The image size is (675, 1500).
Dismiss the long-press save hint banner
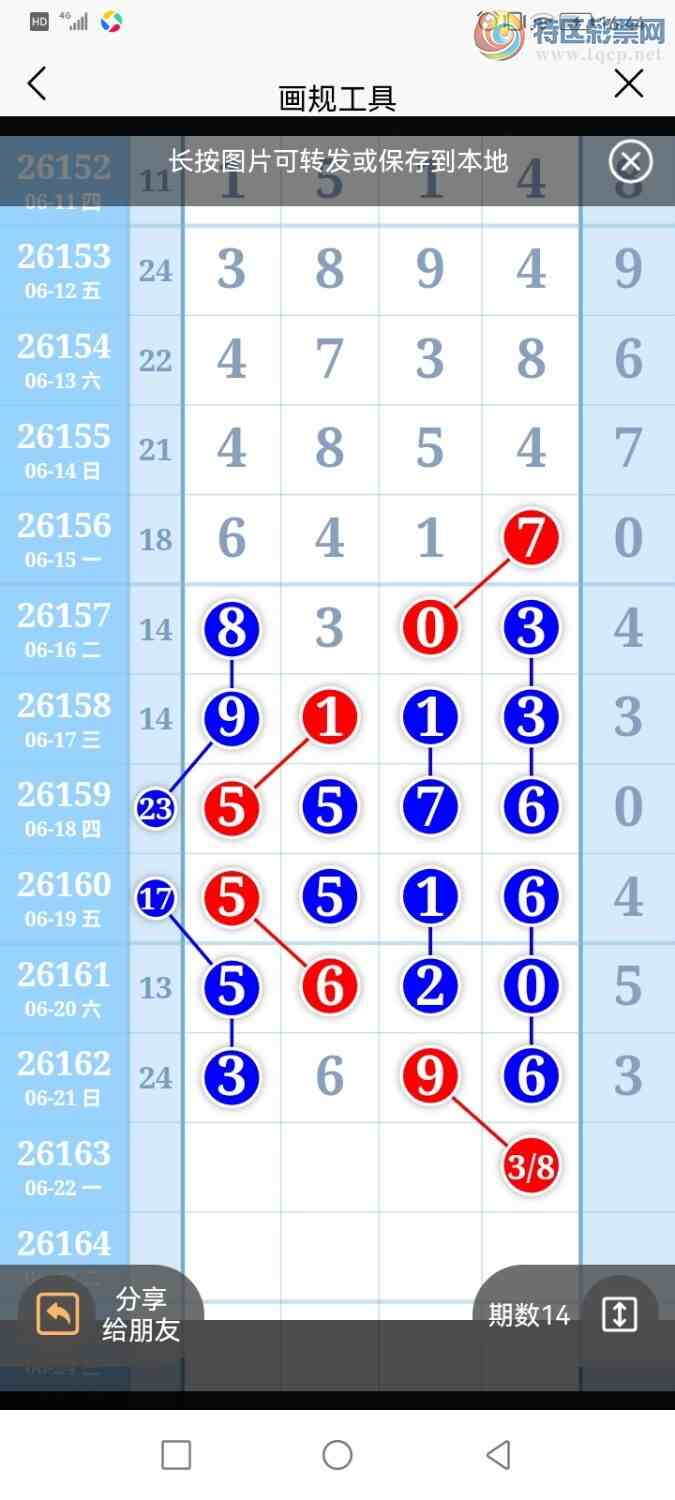(x=630, y=161)
